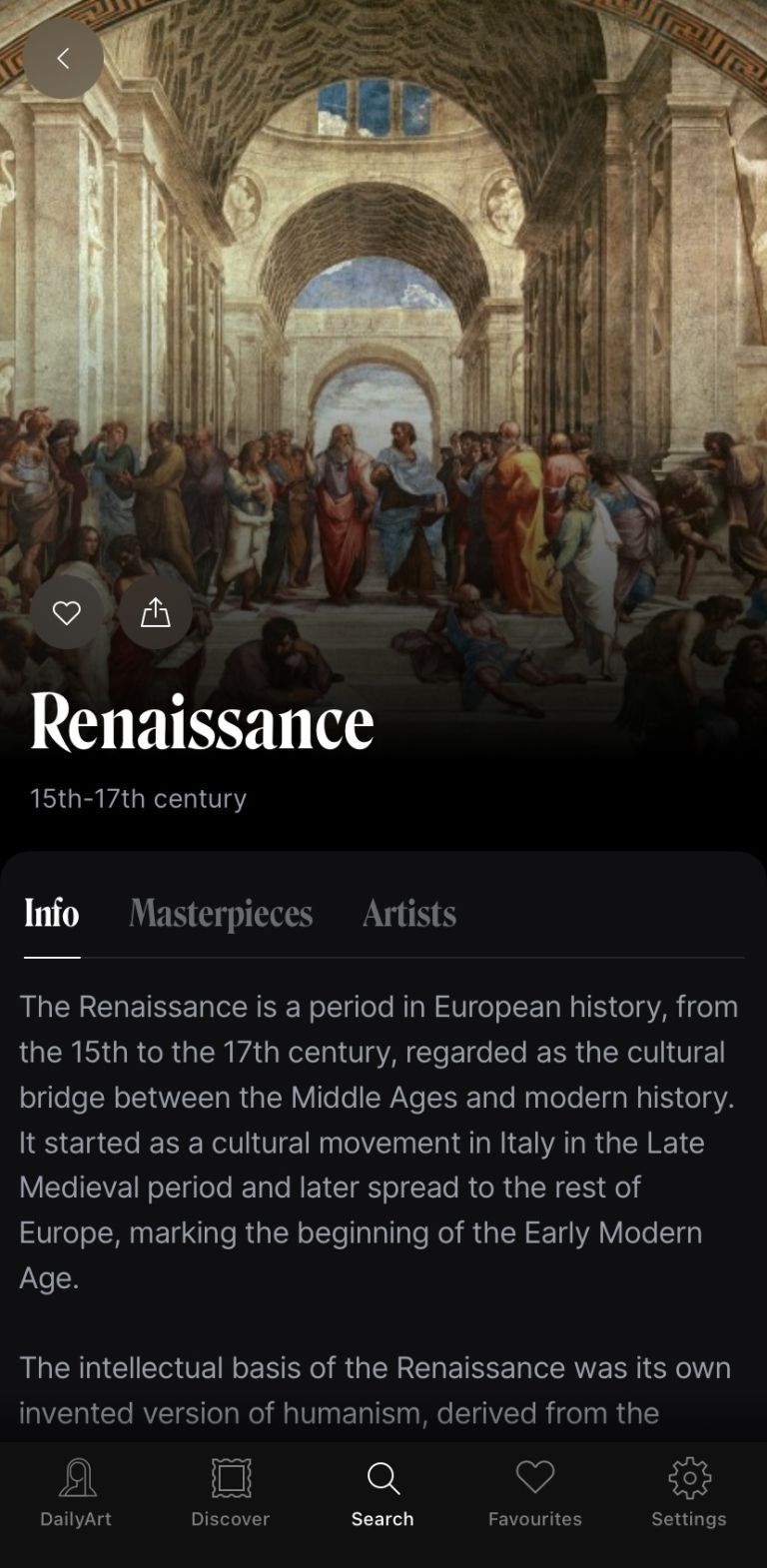View Favourites in the bottom navigation
Screen dimensions: 767x1568
pyautogui.click(x=535, y=1493)
